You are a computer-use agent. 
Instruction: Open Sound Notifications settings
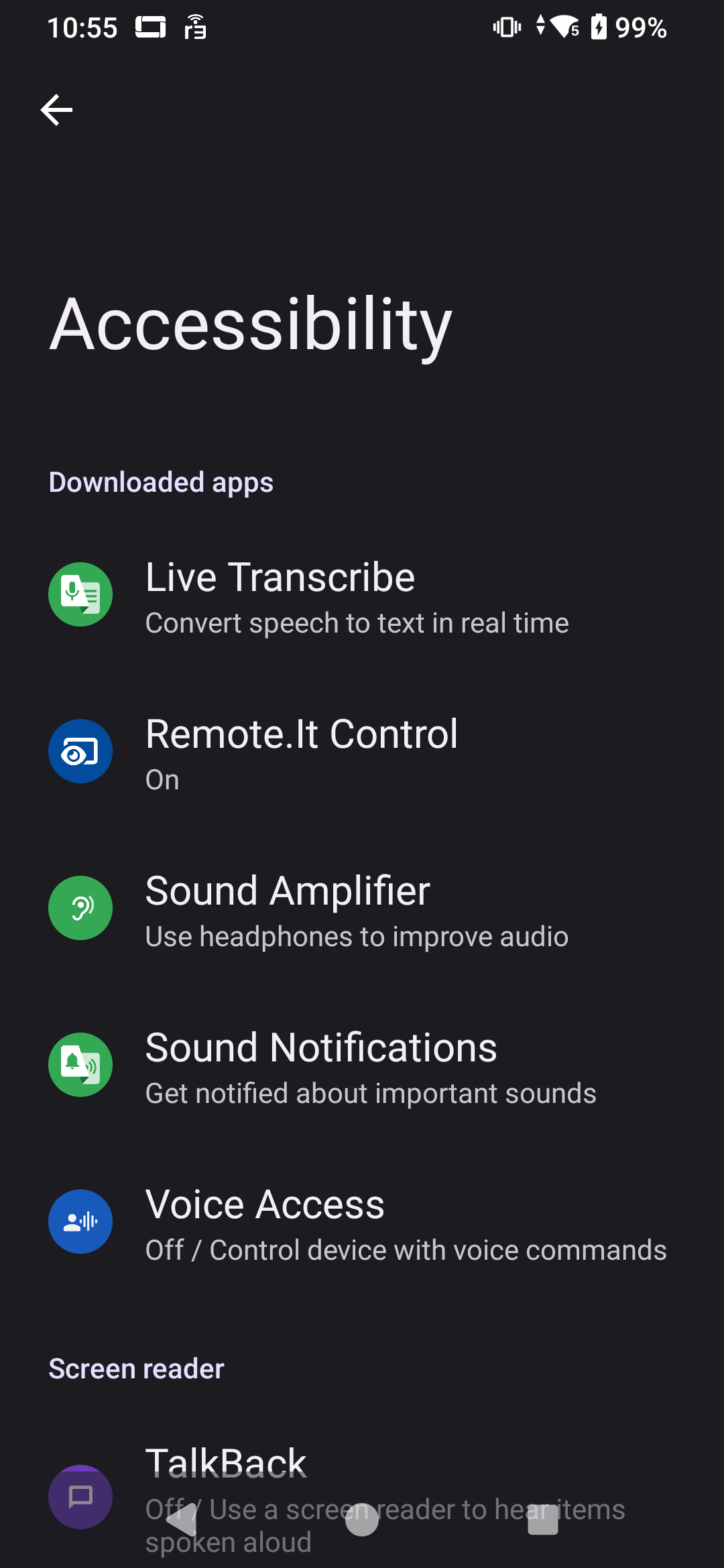tap(362, 1065)
